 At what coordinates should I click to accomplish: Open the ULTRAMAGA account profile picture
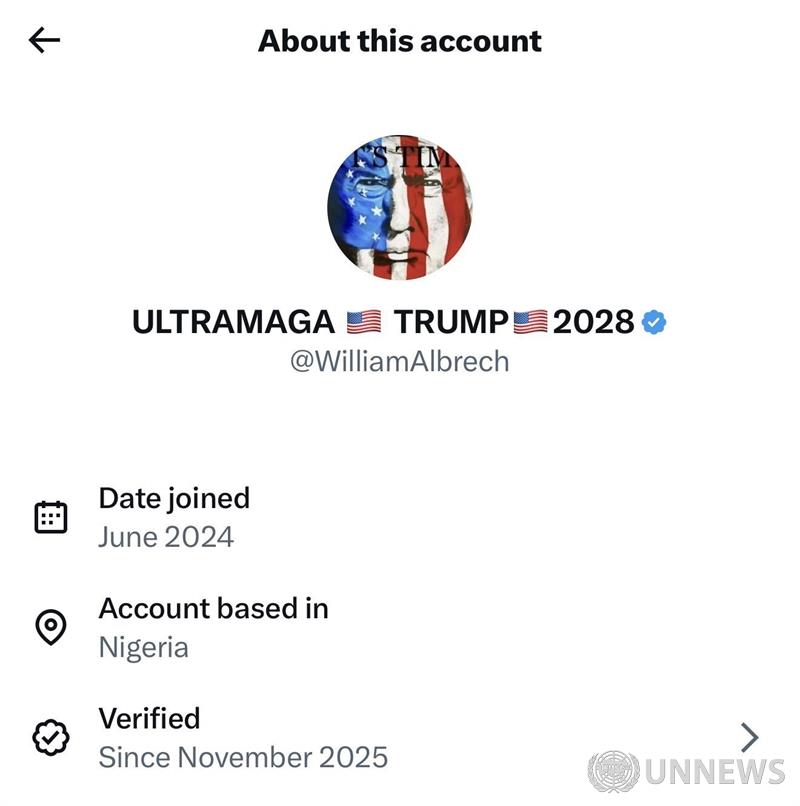[399, 207]
